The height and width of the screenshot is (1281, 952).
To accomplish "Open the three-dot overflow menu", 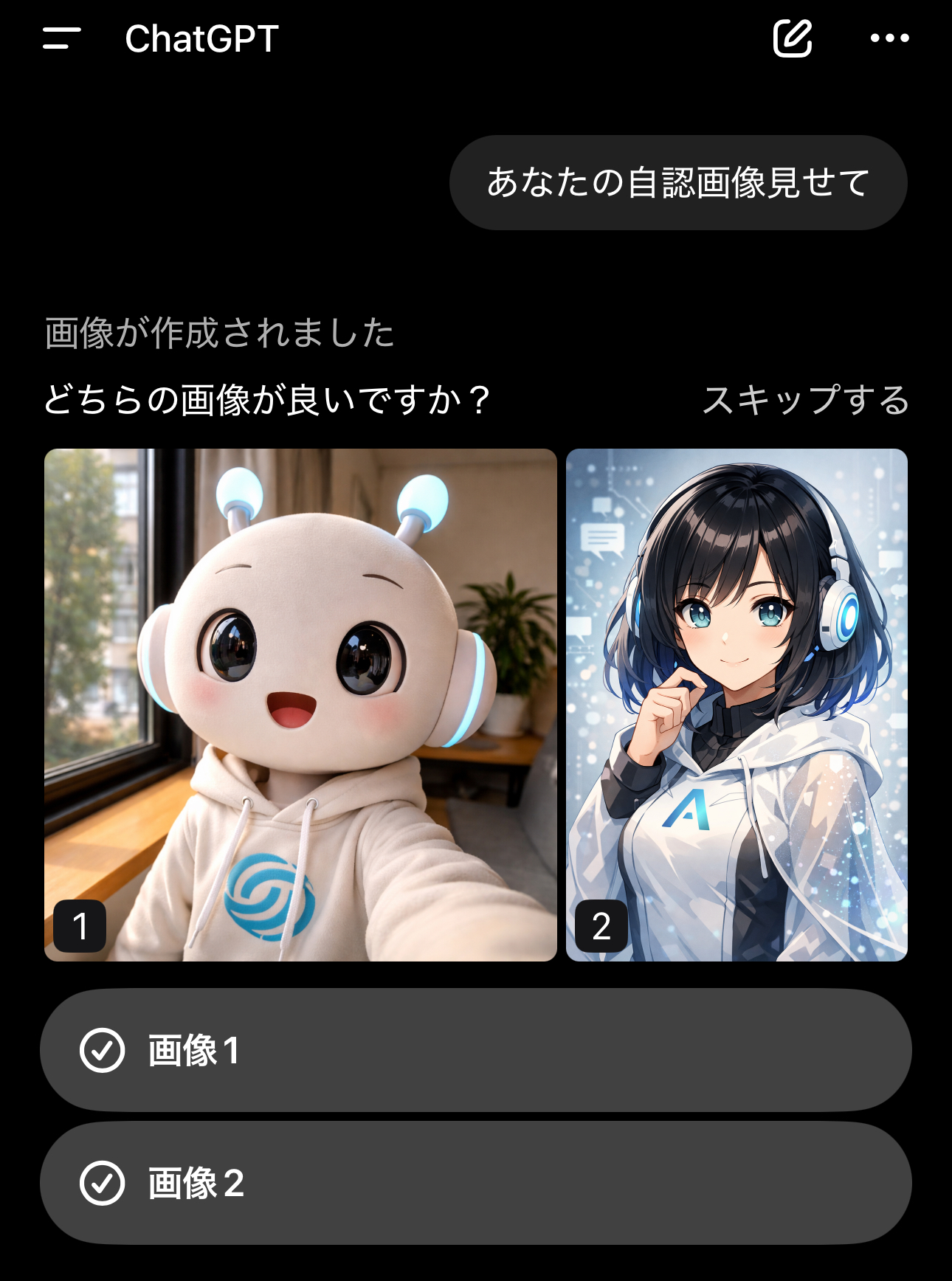I will point(889,38).
